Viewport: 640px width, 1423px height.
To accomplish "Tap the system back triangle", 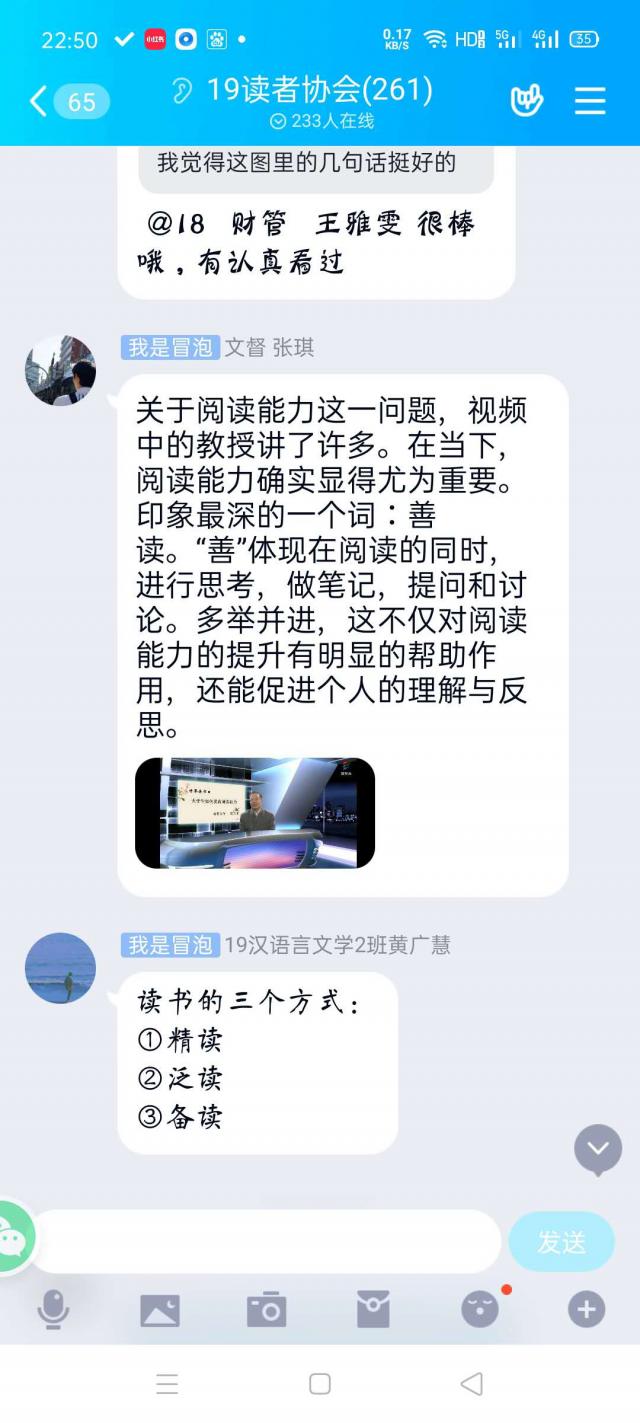I will point(472,1383).
